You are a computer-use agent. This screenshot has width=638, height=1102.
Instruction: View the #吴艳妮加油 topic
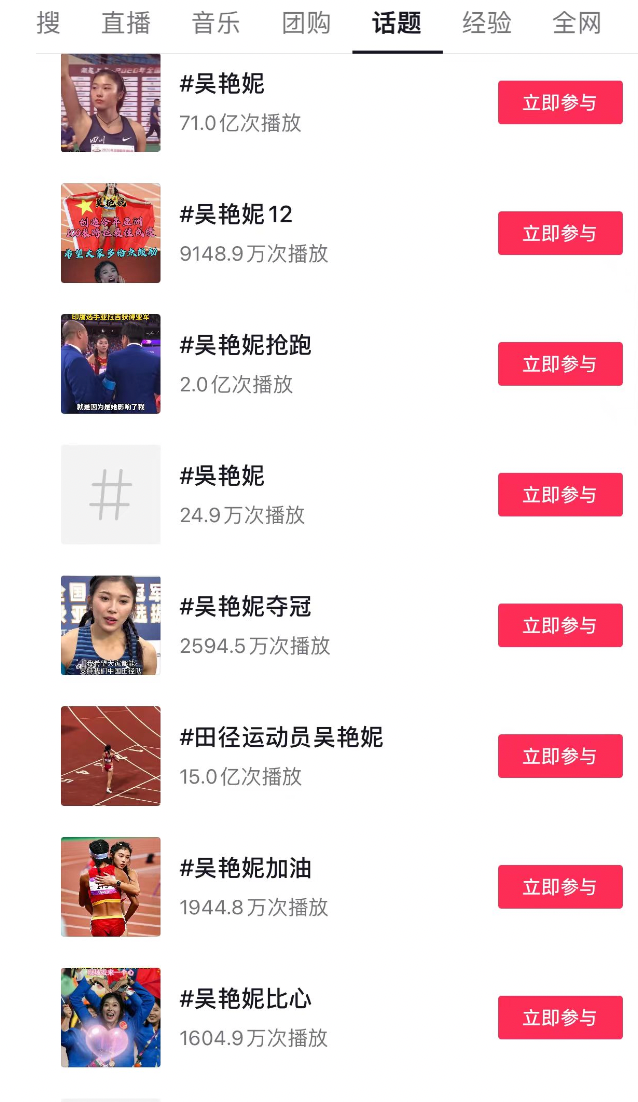tap(245, 869)
